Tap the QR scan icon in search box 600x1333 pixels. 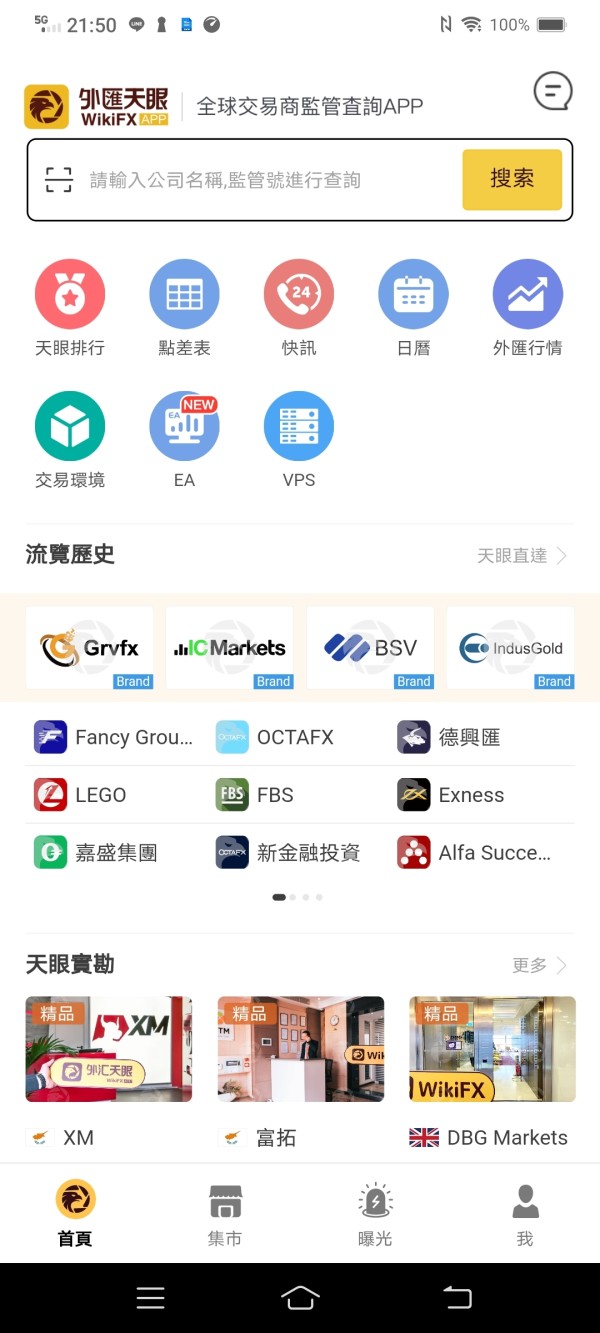[59, 180]
